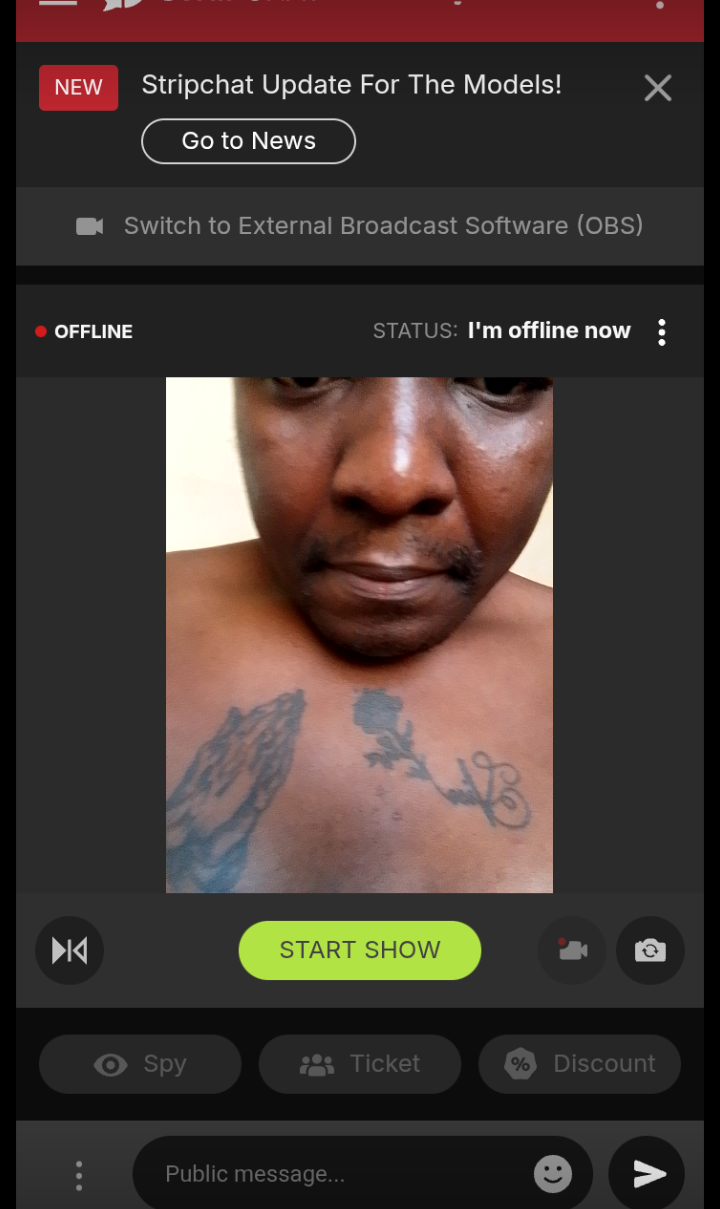Image resolution: width=720 pixels, height=1209 pixels.
Task: Open the Go to News button
Action: point(248,141)
